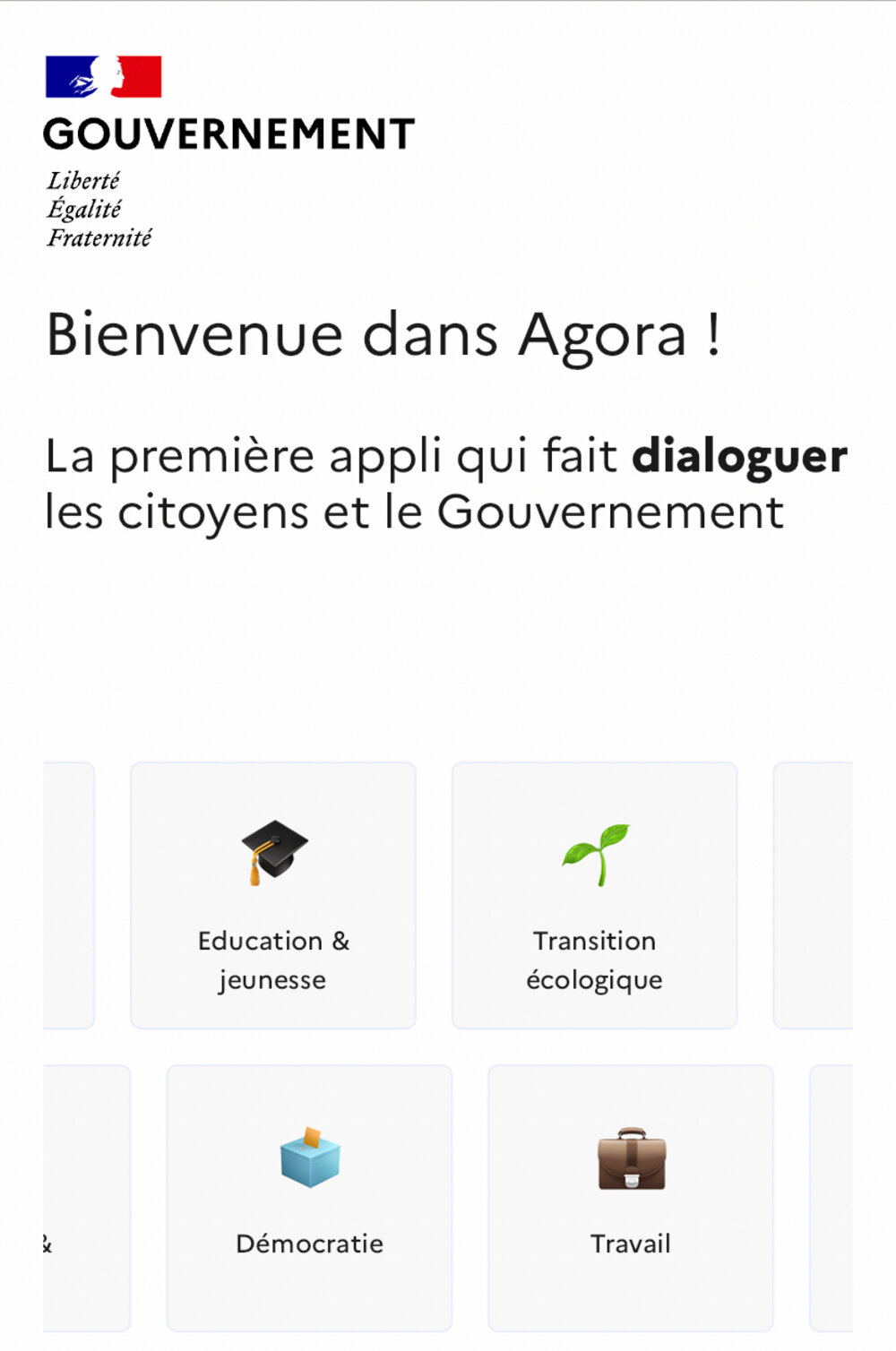Tap the Travail theme card
This screenshot has height=1351, width=896.
coord(630,1198)
